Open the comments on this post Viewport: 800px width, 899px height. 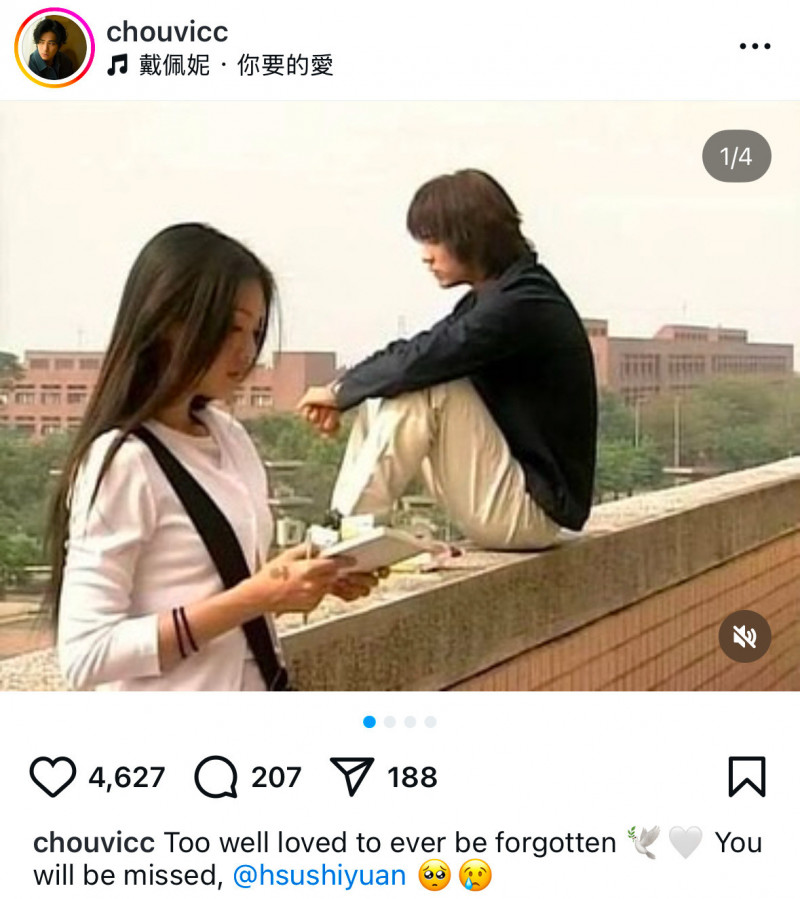point(215,777)
